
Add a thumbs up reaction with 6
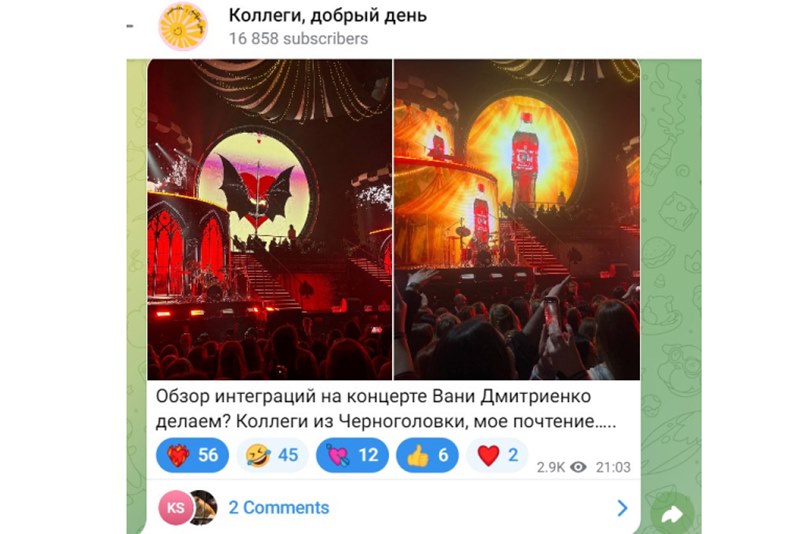coord(427,455)
